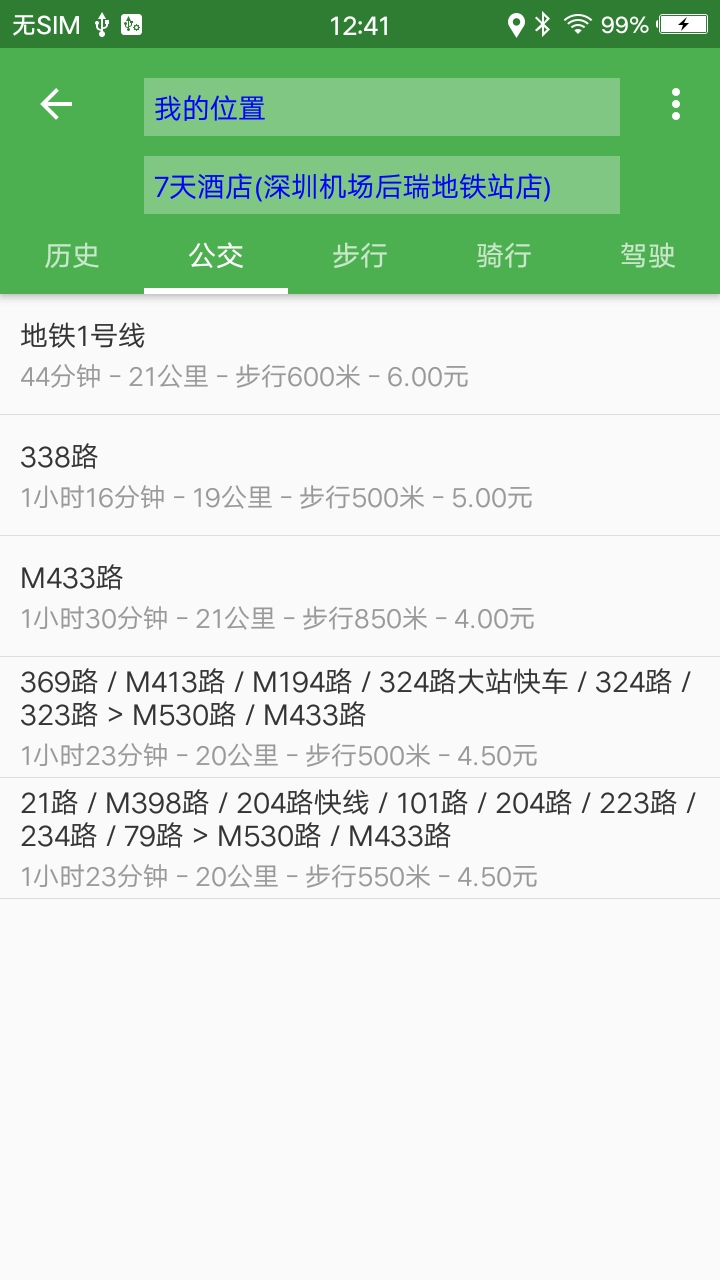Edit the 我的位置 starting point field
The image size is (720, 1280).
click(x=381, y=107)
